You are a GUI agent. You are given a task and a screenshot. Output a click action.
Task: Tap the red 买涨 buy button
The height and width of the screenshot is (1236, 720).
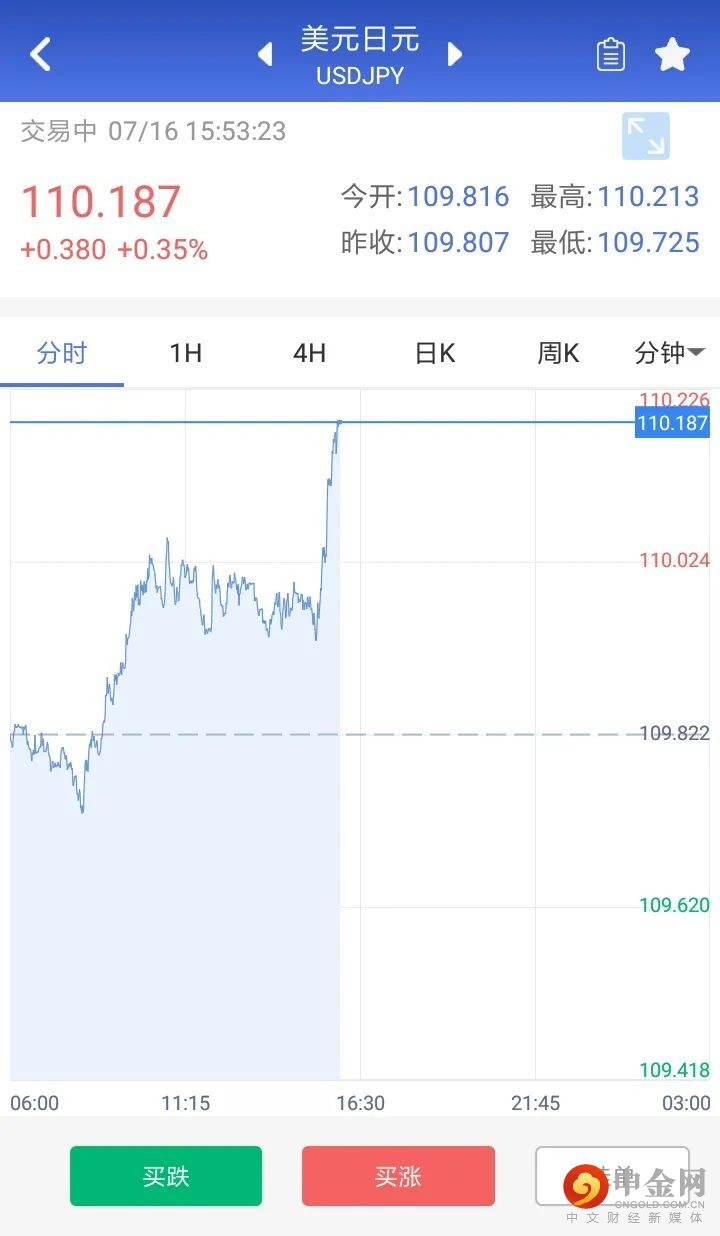pos(398,1176)
